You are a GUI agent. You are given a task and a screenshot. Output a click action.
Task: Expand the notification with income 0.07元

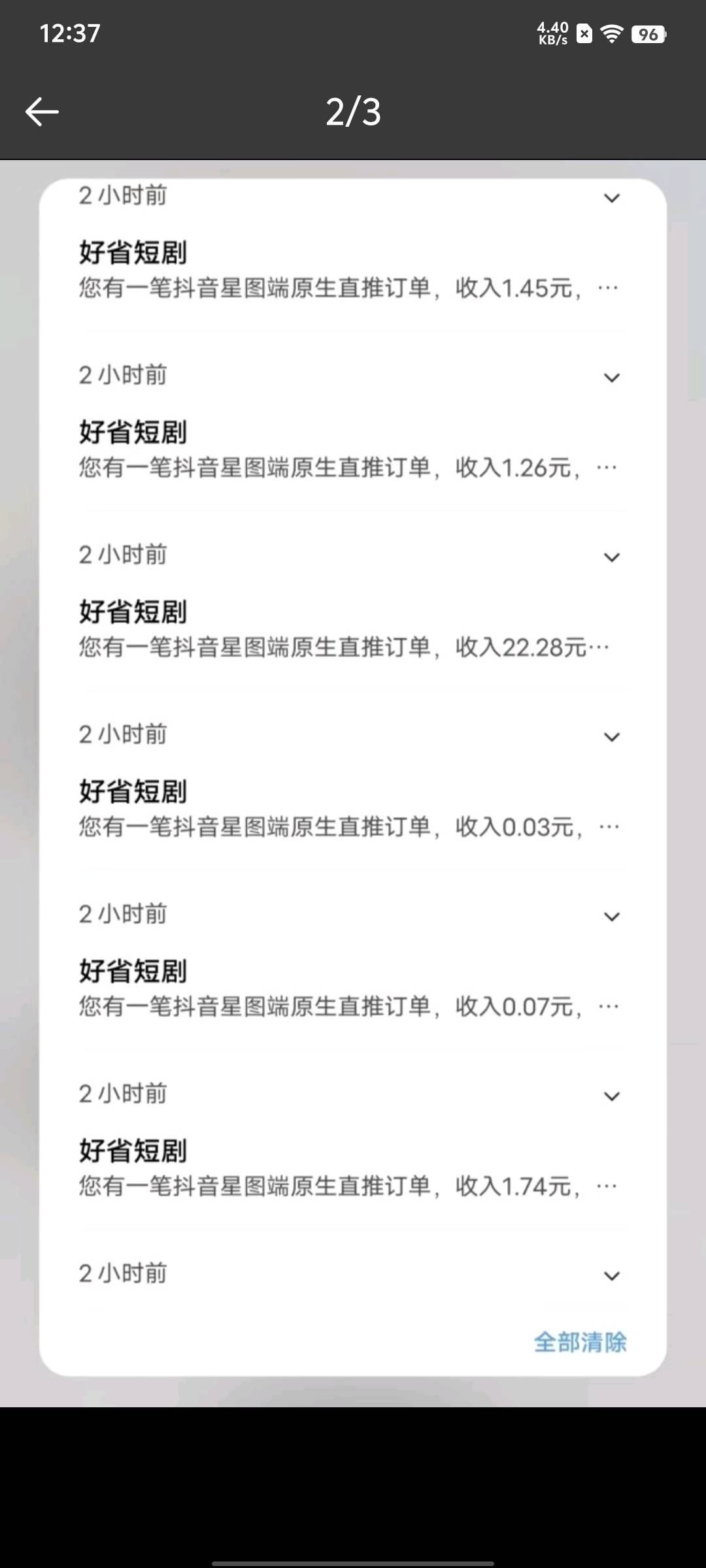tap(611, 916)
